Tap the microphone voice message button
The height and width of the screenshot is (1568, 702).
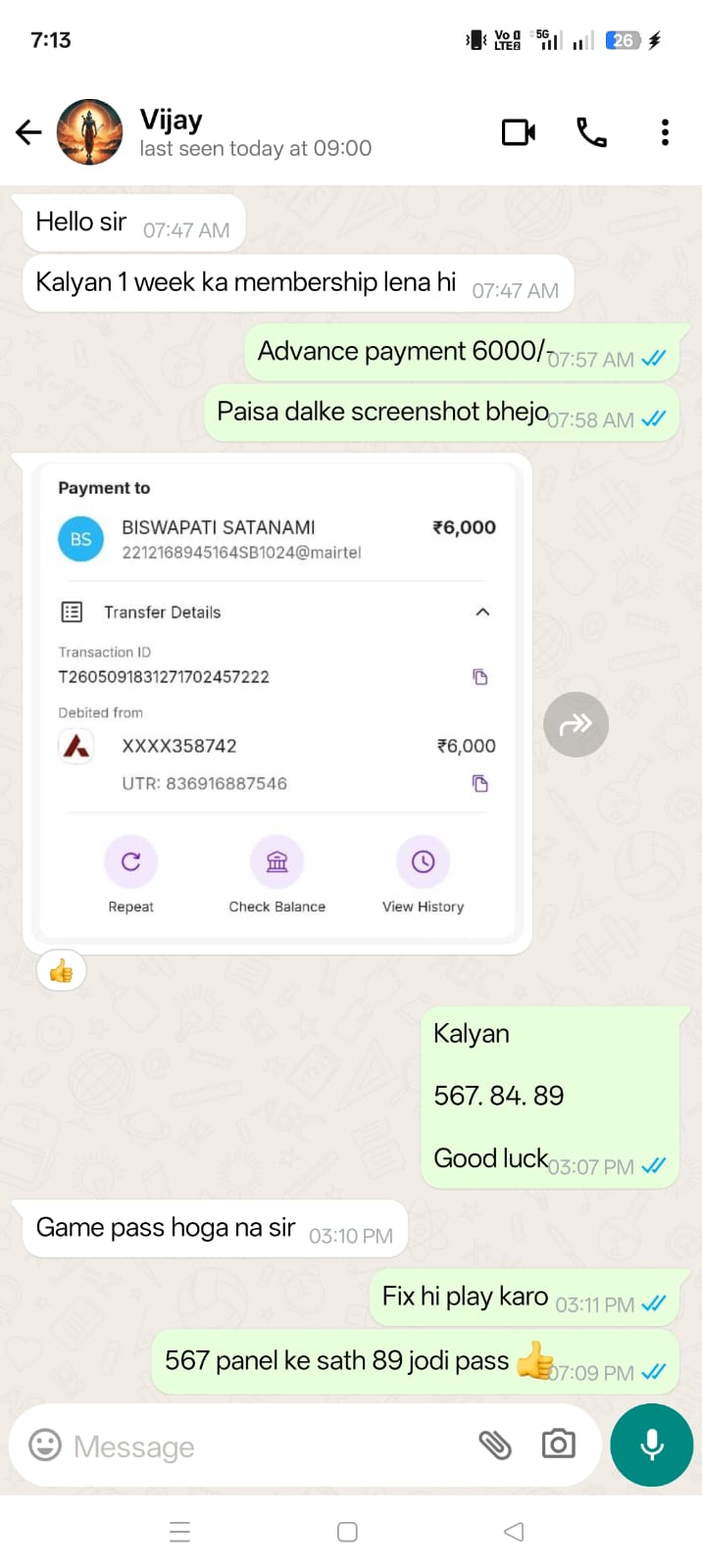coord(652,1445)
